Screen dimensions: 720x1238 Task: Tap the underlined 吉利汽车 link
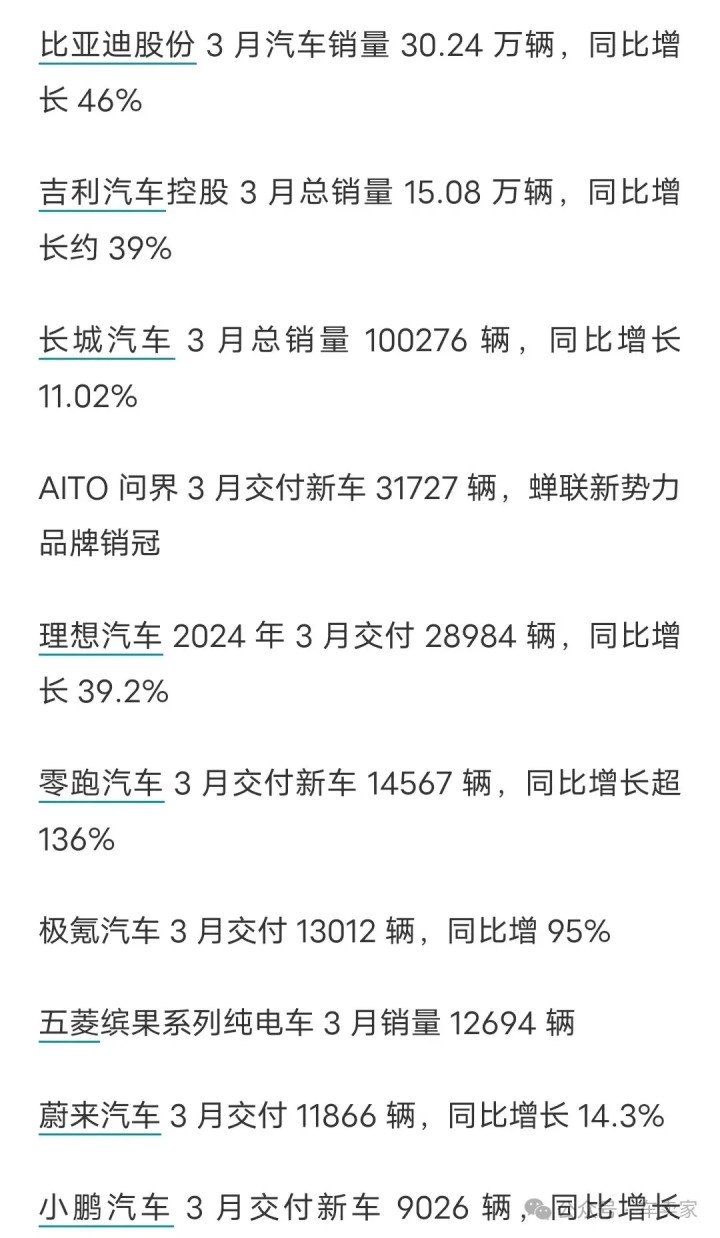coord(101,193)
